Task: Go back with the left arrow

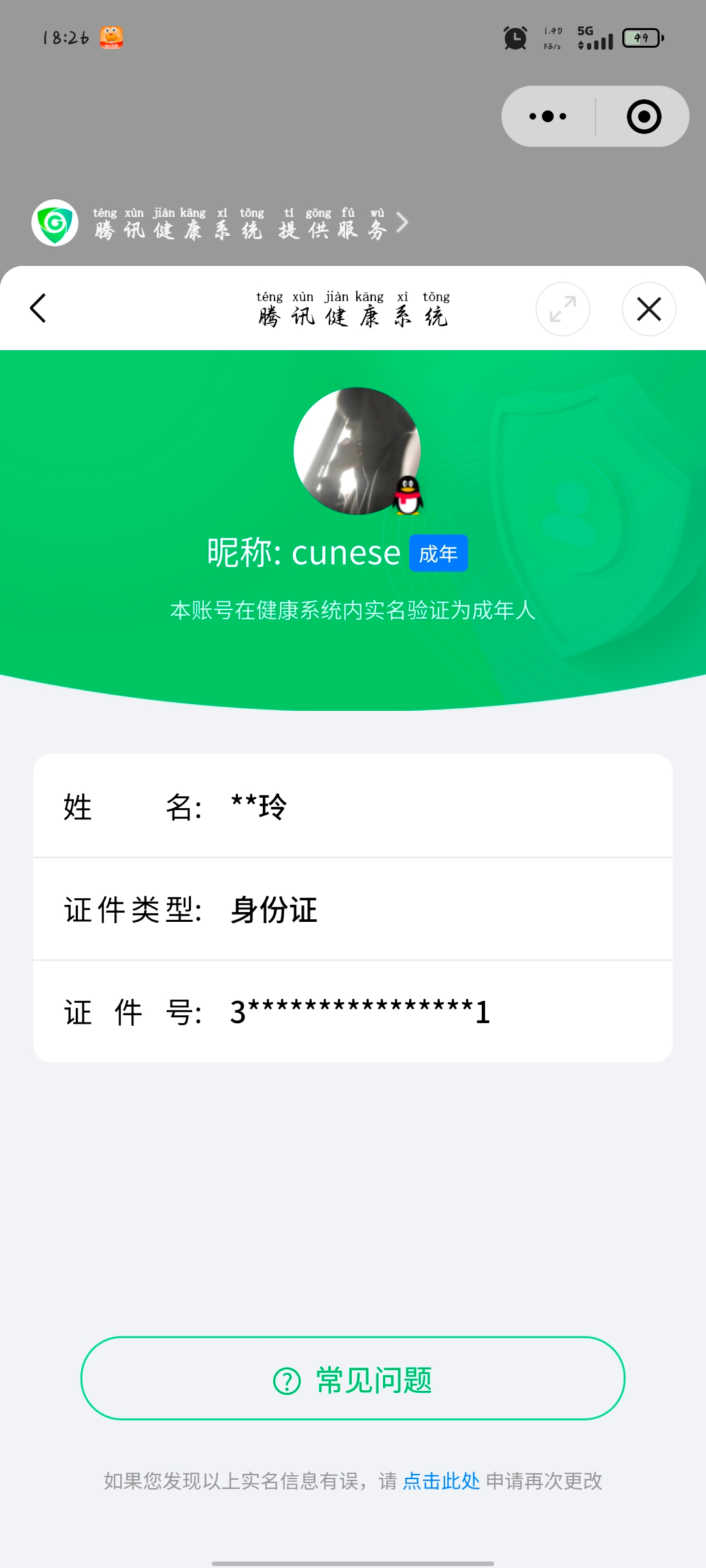Action: point(38,308)
